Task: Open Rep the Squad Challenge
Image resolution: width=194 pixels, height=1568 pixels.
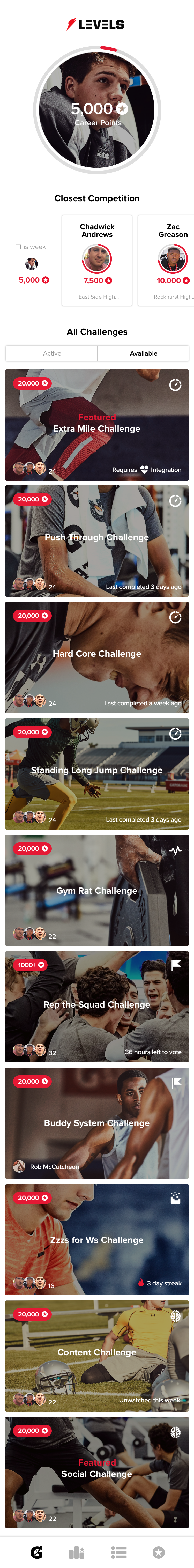Action: point(97,1006)
